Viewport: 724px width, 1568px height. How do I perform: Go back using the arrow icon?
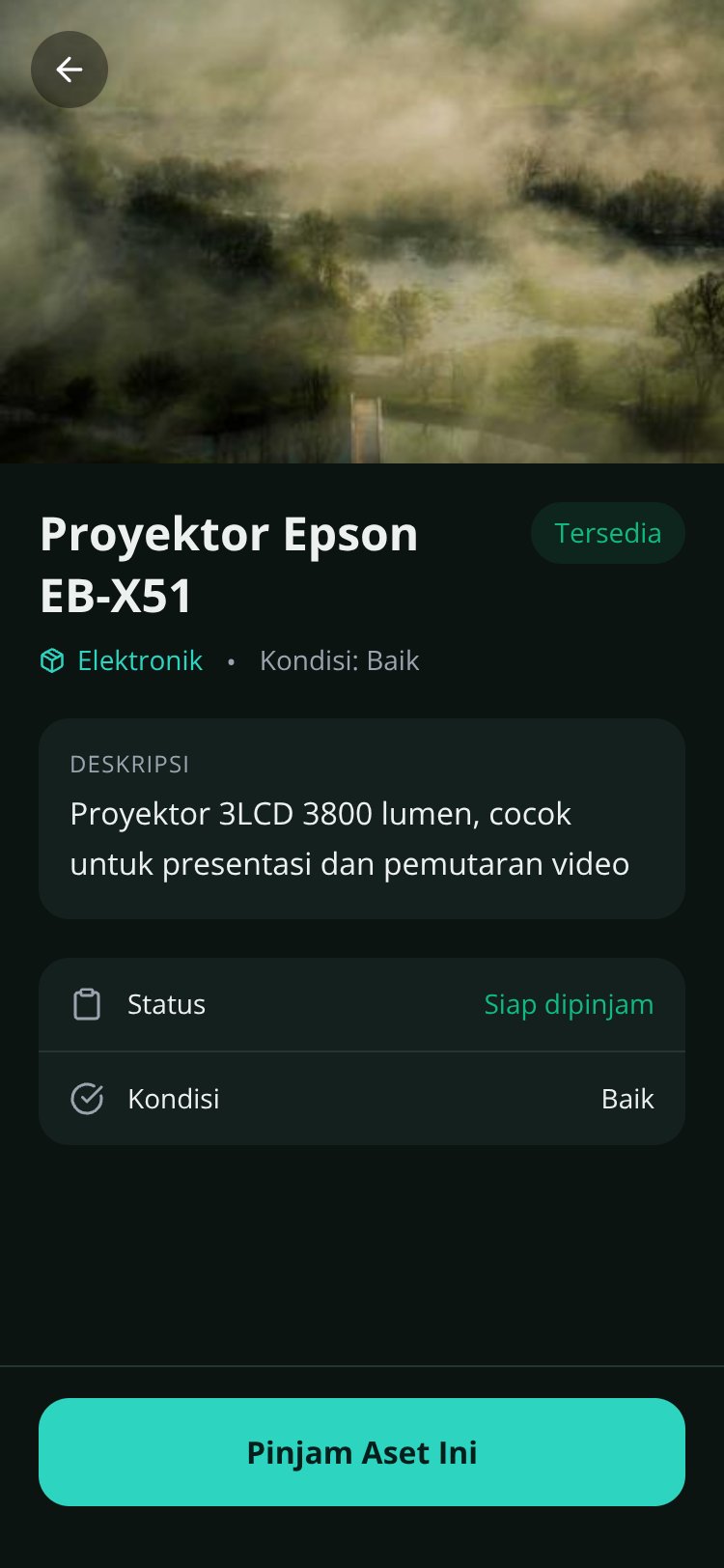70,70
